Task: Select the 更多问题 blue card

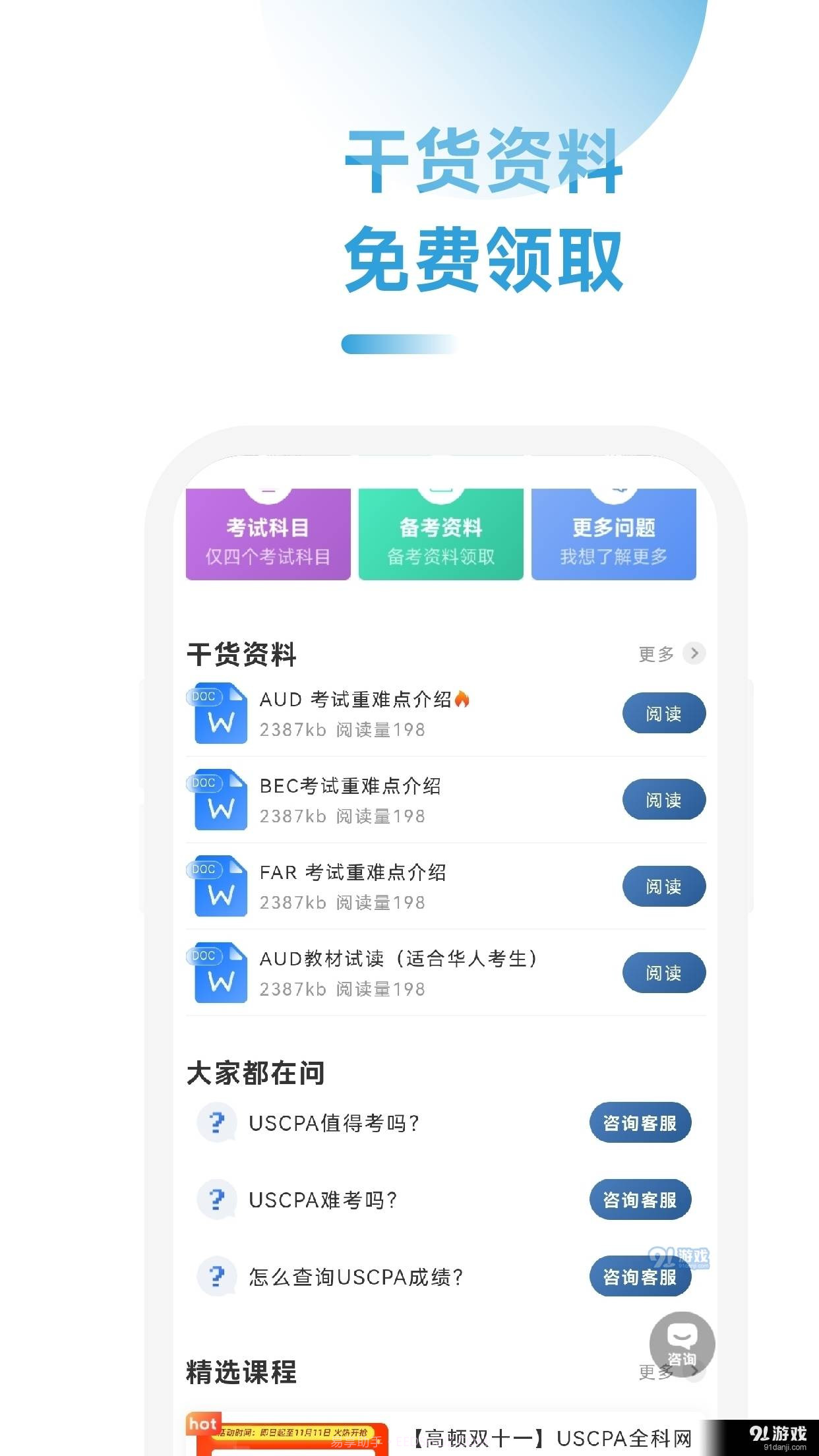Action: tap(613, 534)
